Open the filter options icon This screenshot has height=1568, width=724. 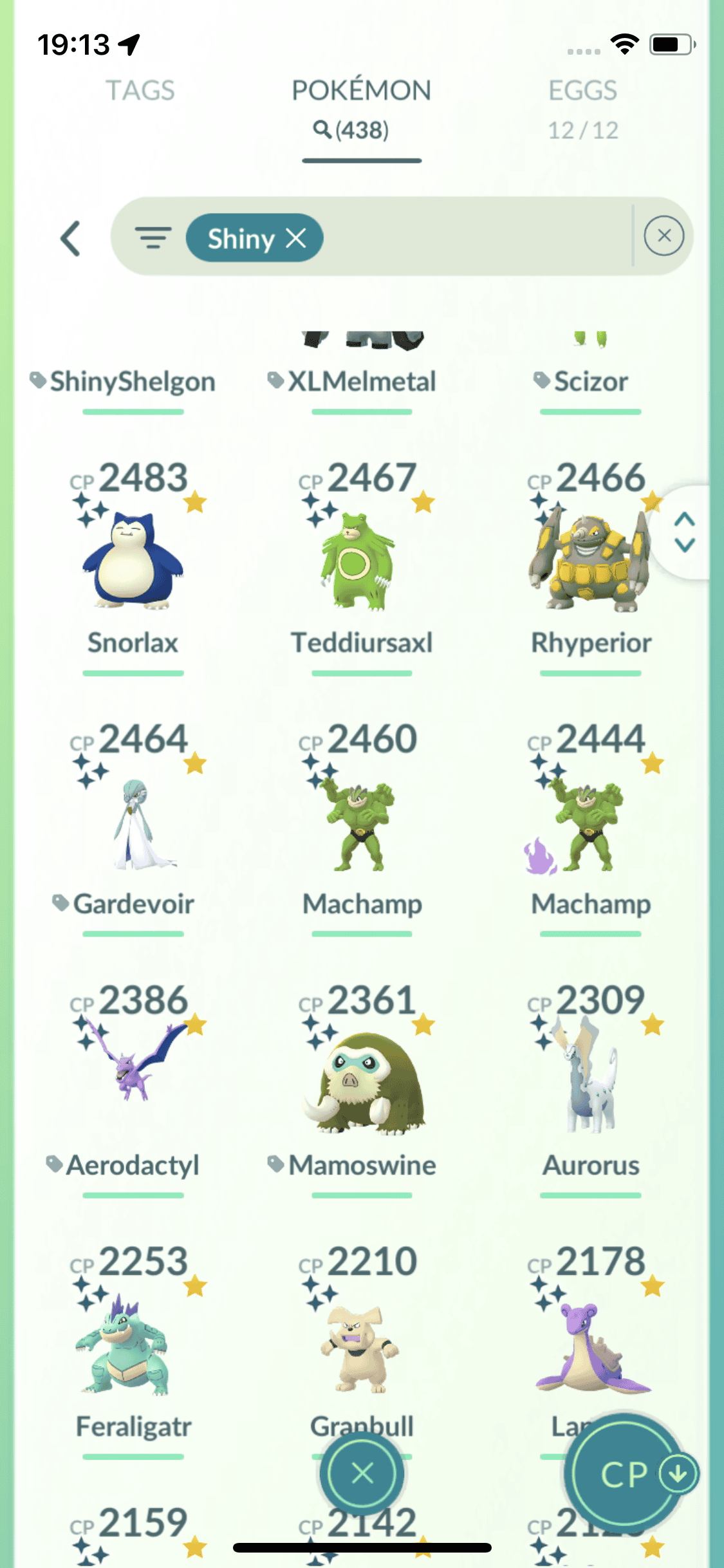pyautogui.click(x=153, y=238)
